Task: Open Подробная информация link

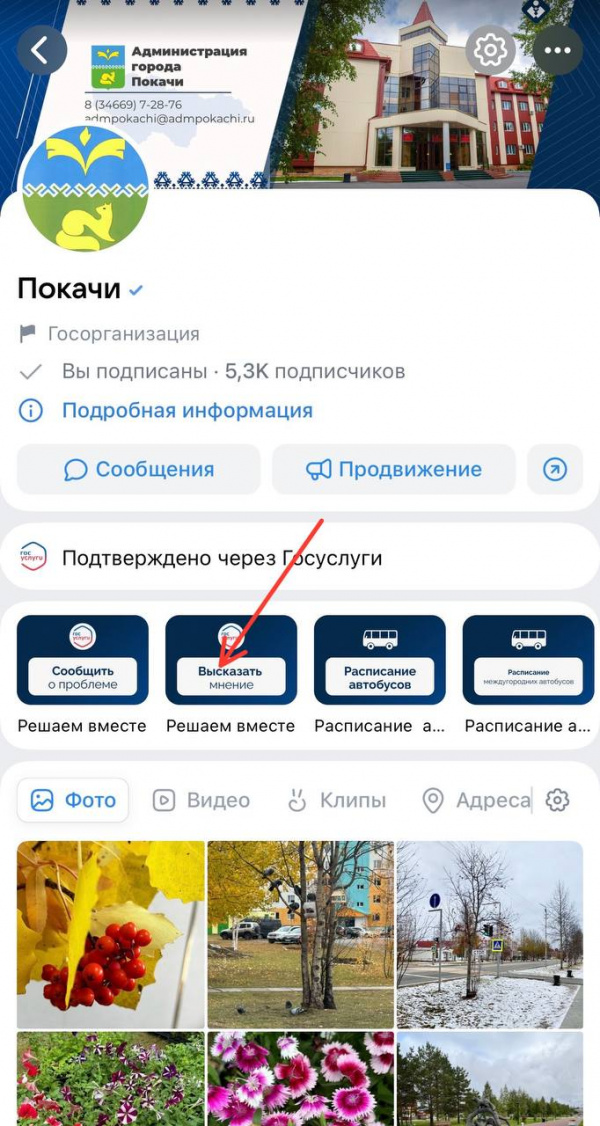Action: point(187,410)
